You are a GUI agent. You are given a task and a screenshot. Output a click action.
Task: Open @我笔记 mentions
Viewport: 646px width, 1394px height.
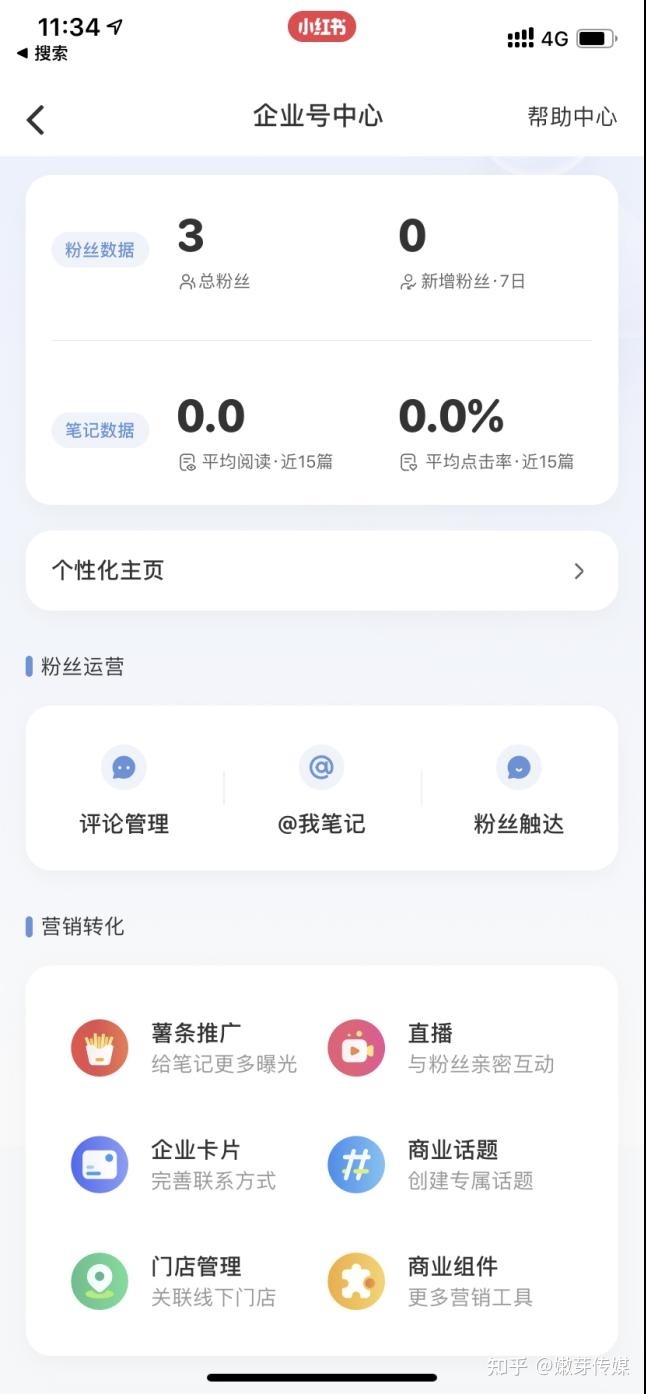tap(321, 791)
